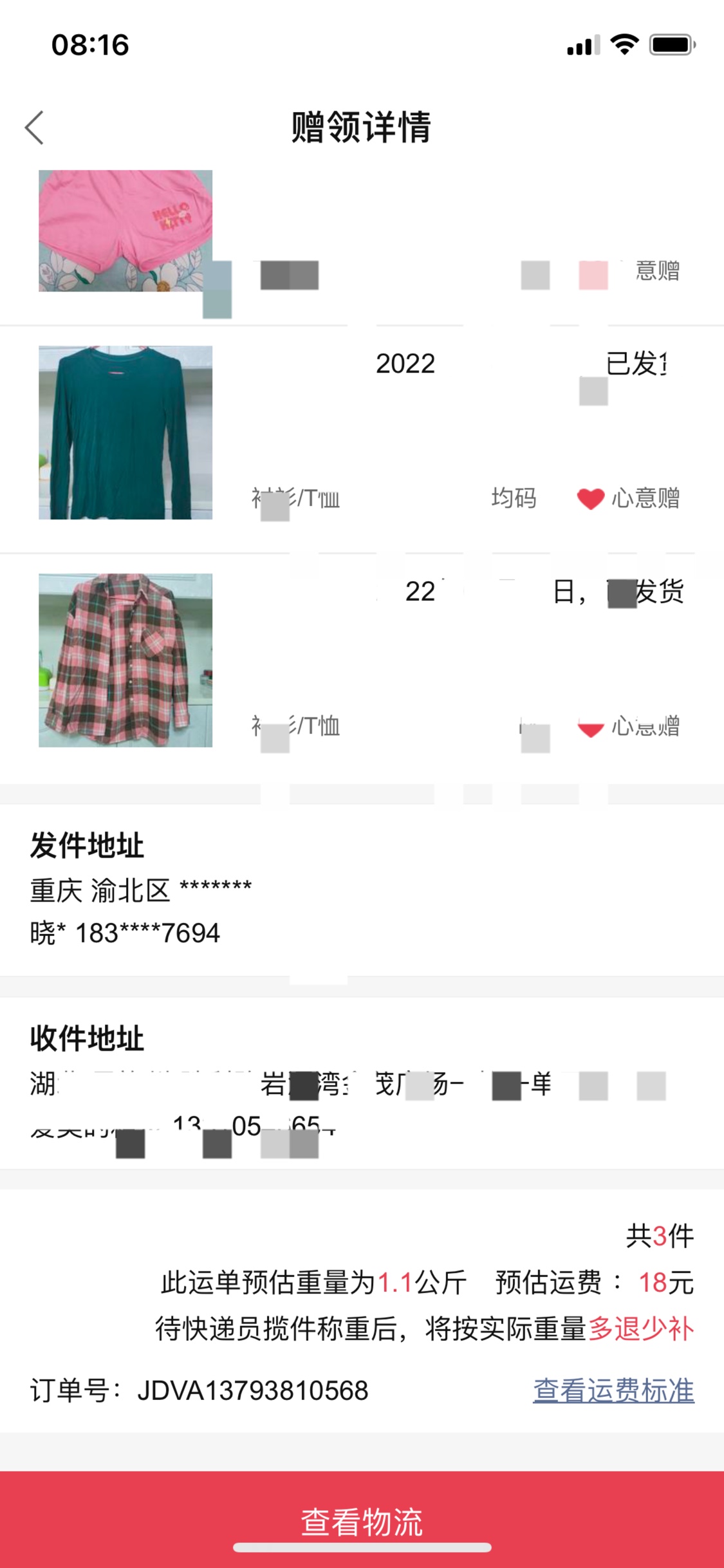
Task: Open the green long-sleeve shirt item
Action: pyautogui.click(x=125, y=433)
